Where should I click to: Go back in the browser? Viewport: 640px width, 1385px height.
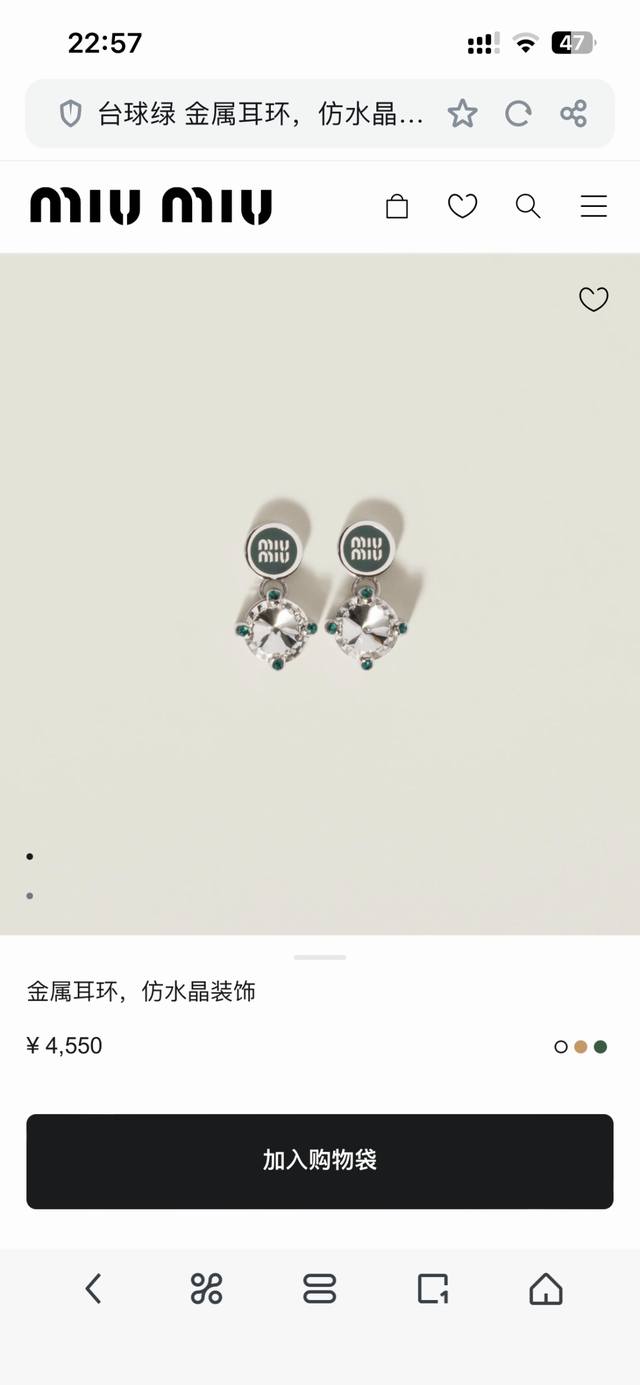pyautogui.click(x=93, y=1288)
